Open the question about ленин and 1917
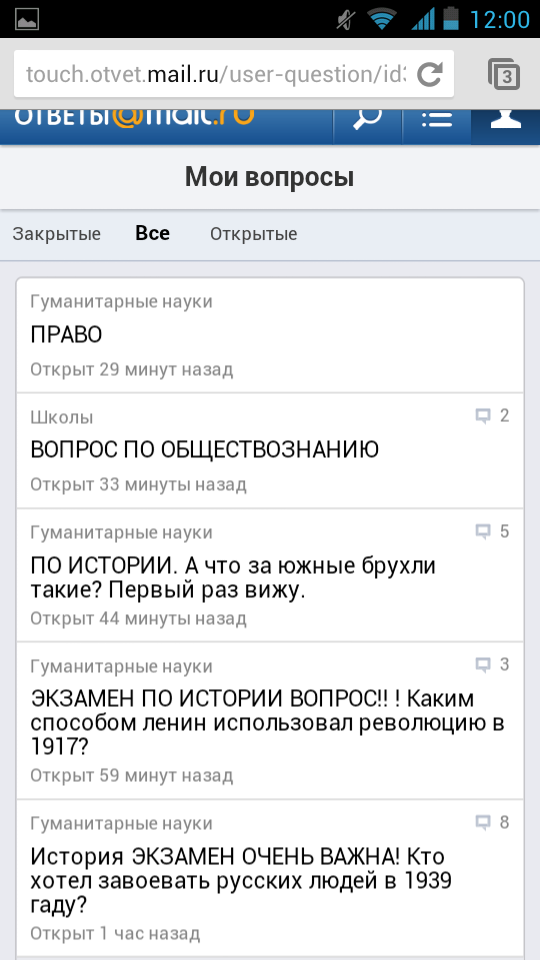 click(270, 721)
